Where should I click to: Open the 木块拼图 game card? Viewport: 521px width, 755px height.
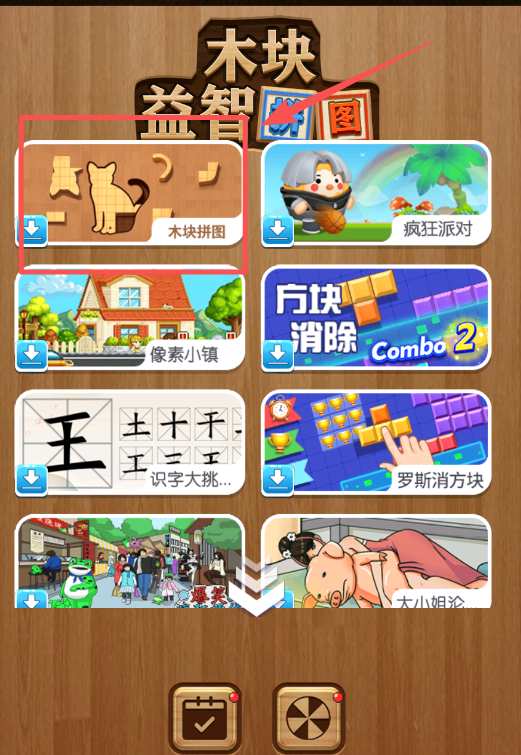130,194
